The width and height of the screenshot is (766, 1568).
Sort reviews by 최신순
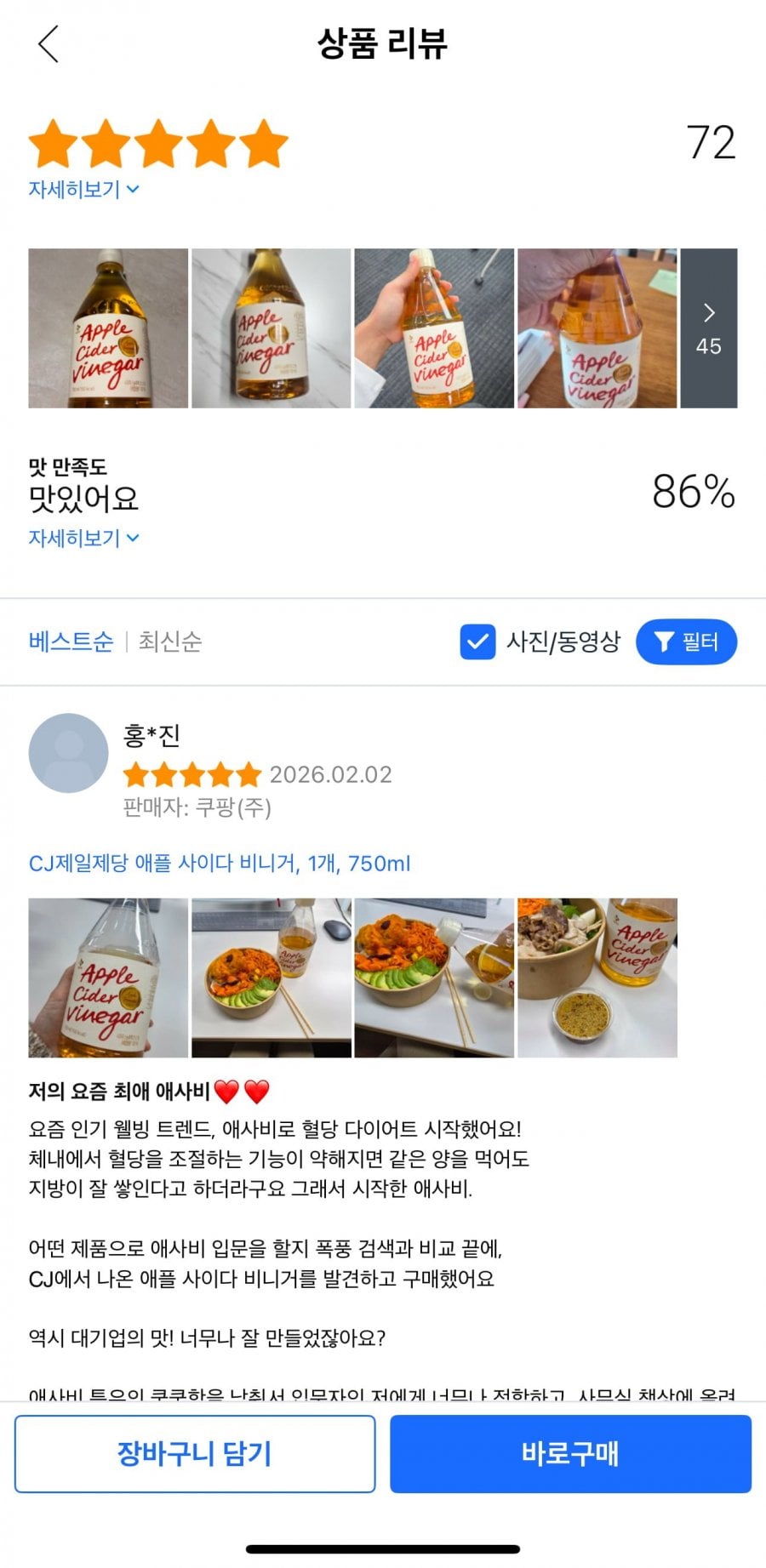pyautogui.click(x=170, y=641)
